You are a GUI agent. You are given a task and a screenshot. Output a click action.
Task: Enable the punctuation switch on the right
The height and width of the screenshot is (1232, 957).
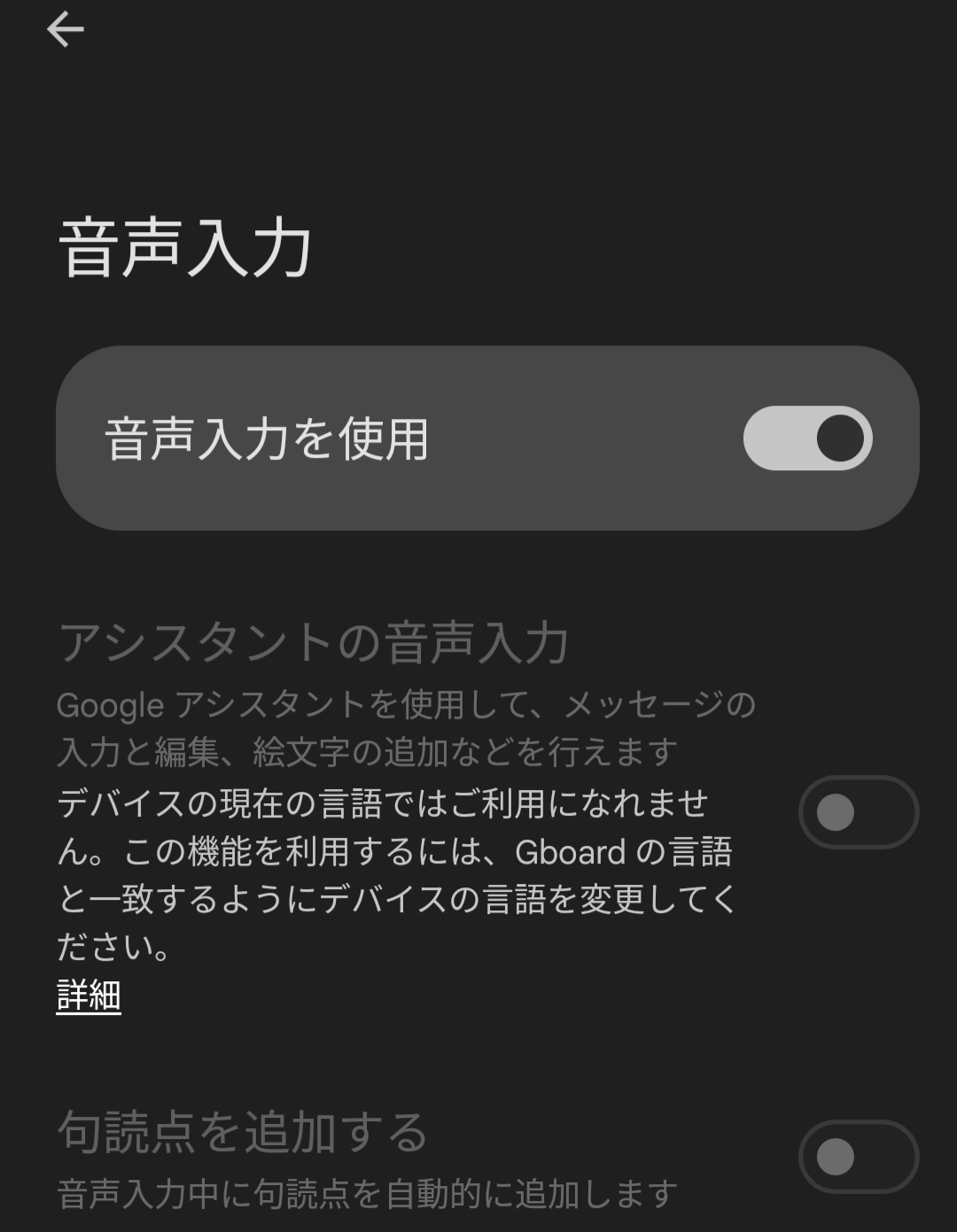[x=856, y=1157]
